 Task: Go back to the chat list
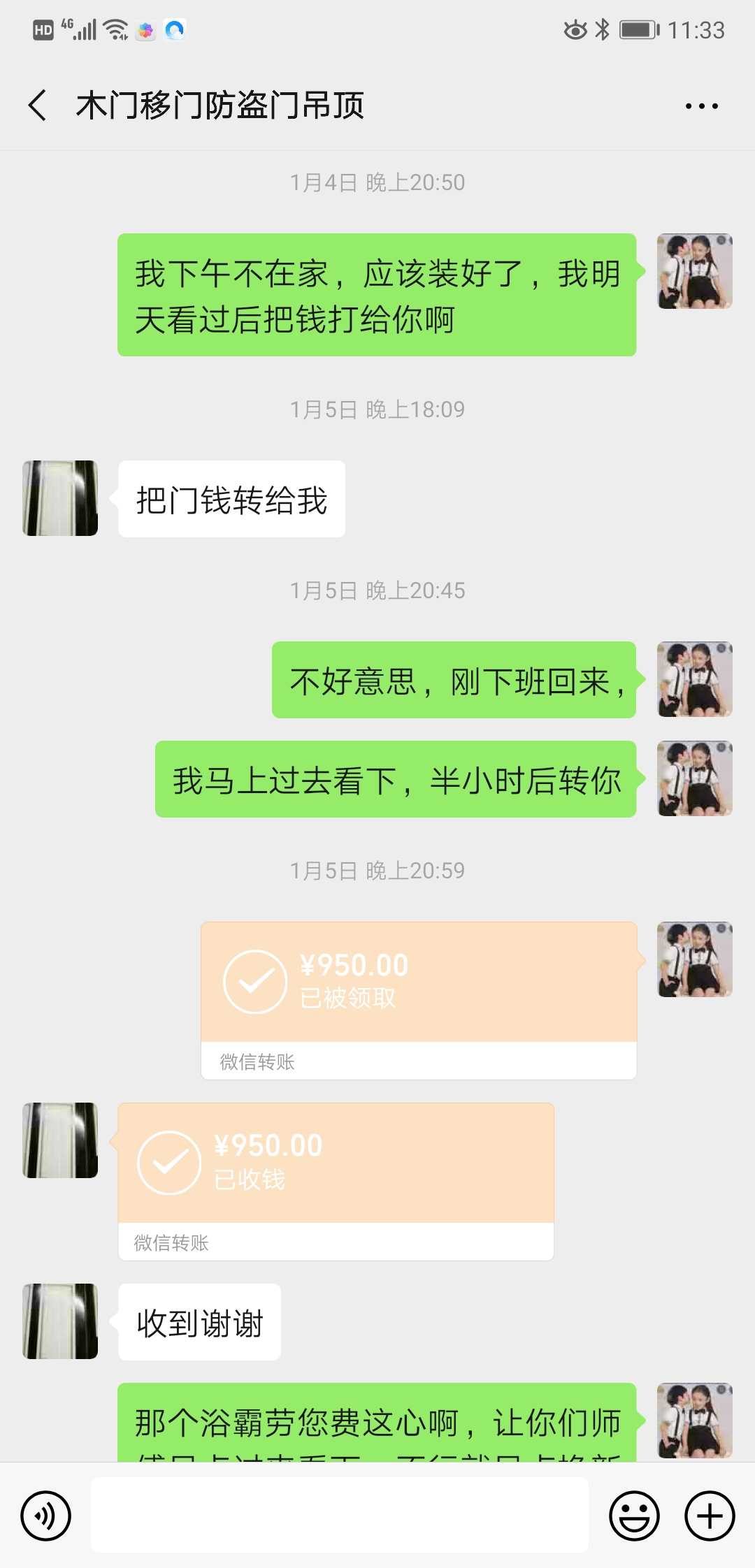coord(38,106)
